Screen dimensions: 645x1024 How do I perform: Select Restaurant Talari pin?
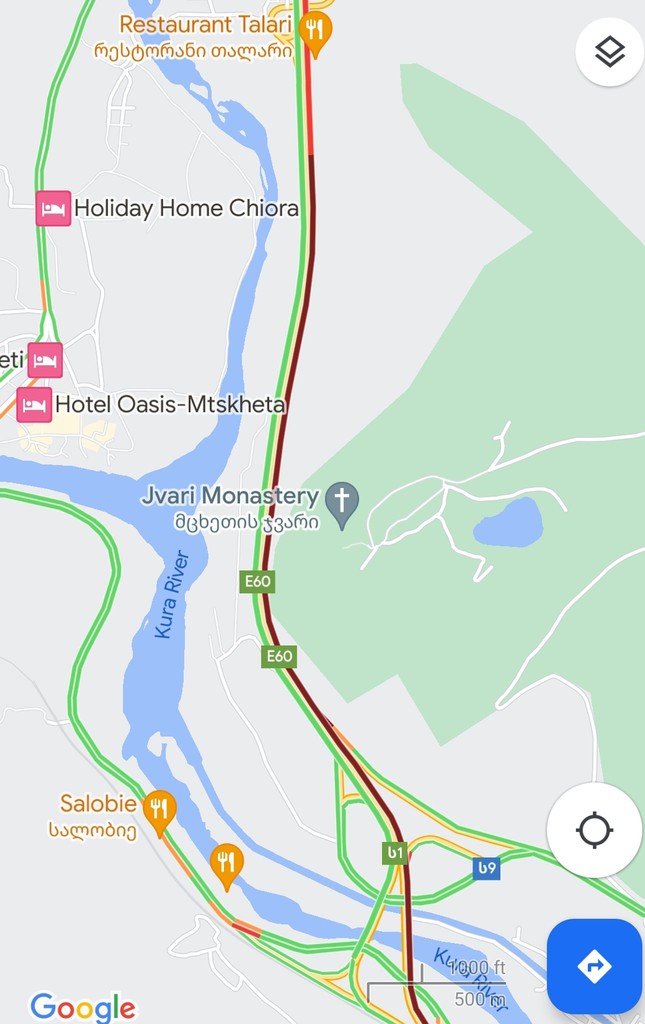pyautogui.click(x=316, y=34)
